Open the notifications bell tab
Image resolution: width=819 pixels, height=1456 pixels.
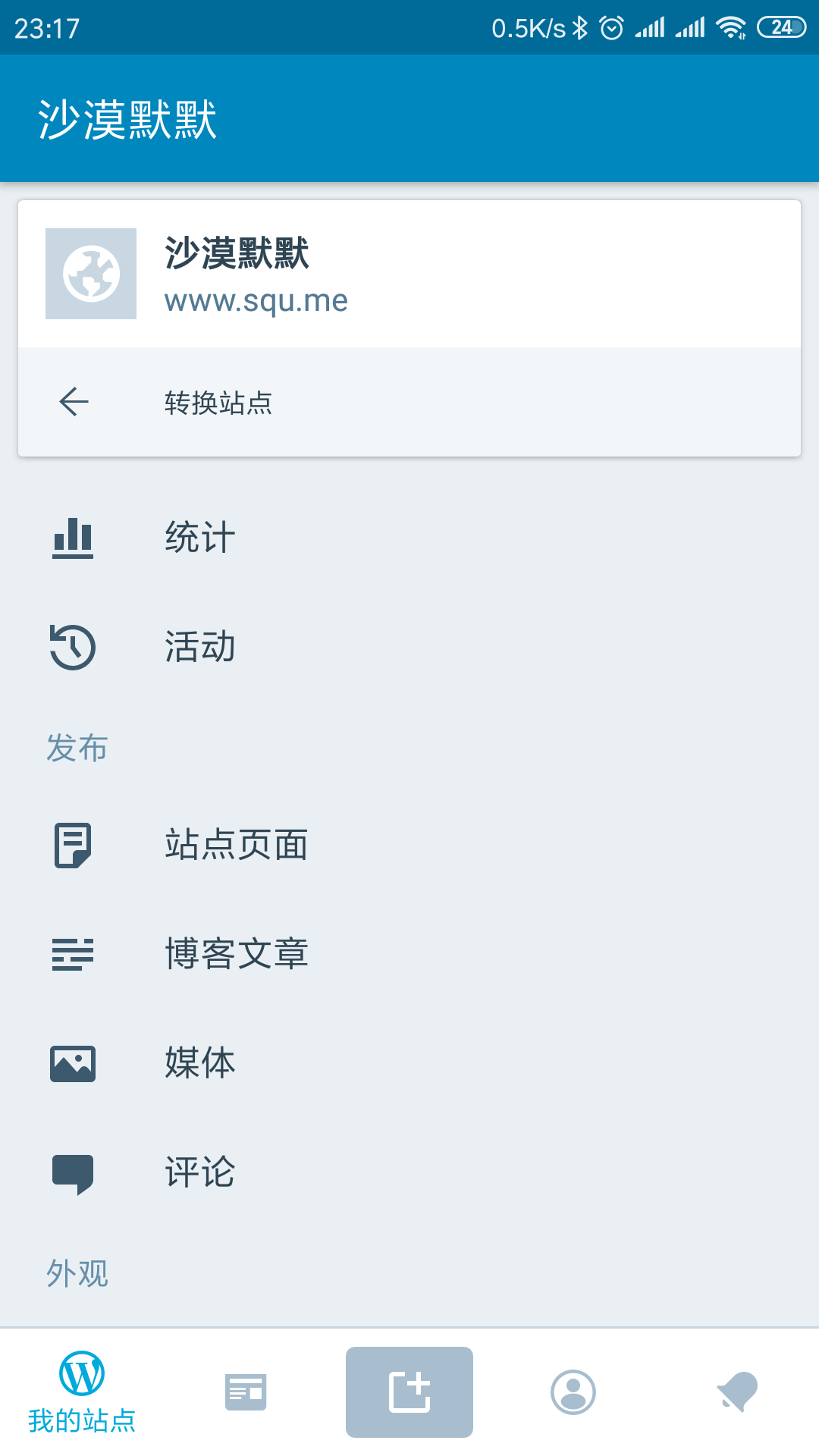coord(737,1392)
